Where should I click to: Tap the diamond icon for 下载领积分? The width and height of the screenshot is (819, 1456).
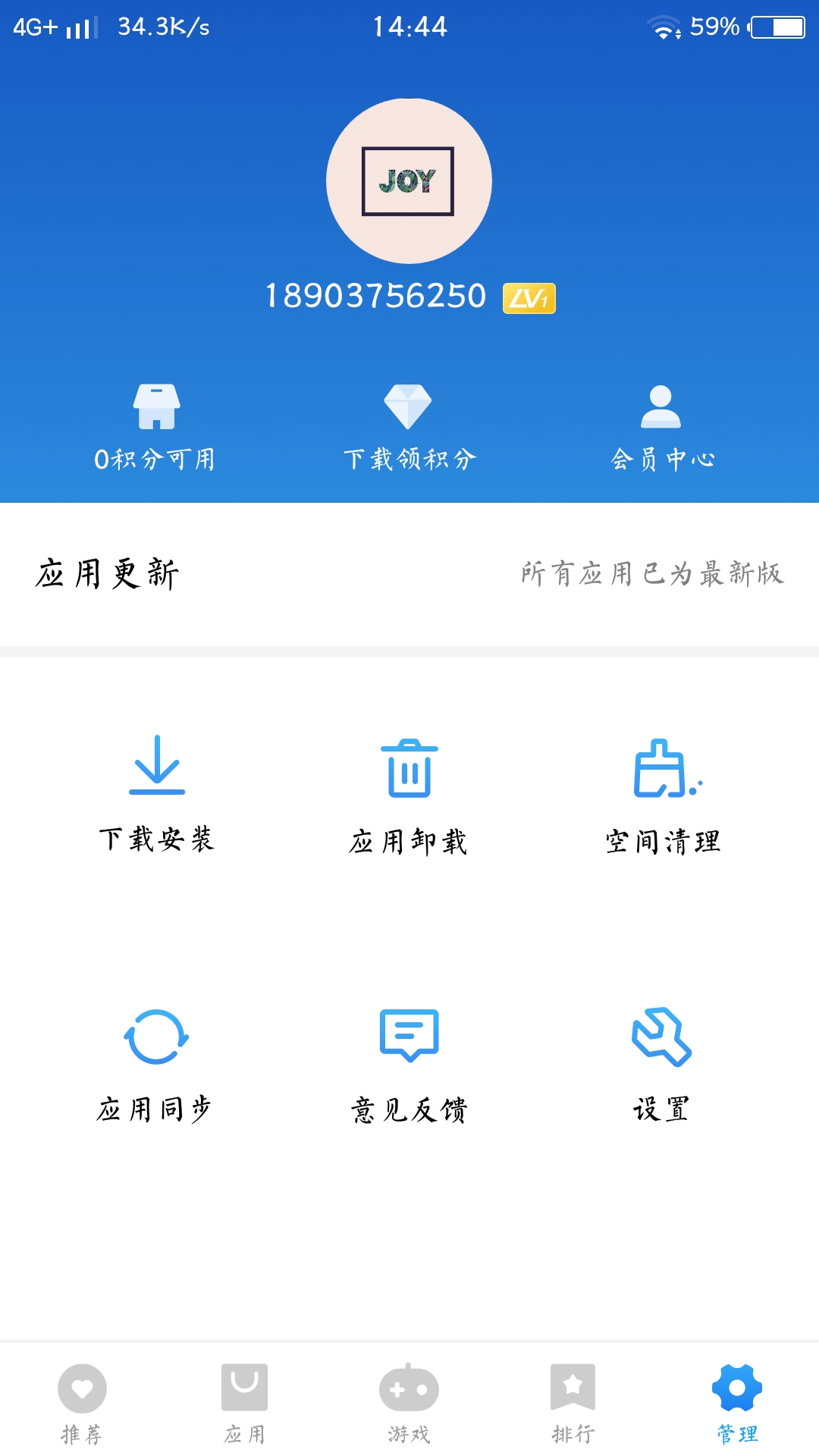(409, 406)
